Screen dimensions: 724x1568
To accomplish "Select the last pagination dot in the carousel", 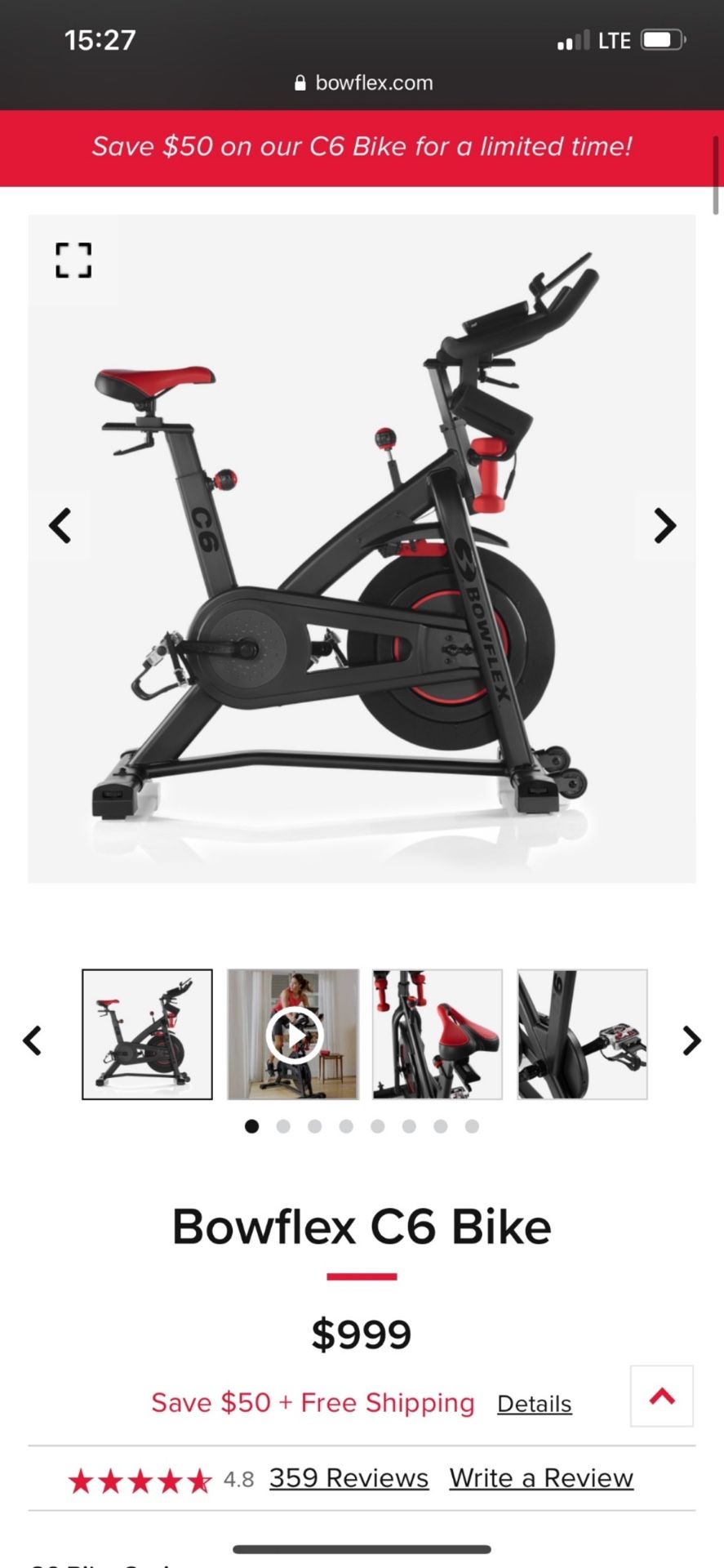I will (472, 1125).
